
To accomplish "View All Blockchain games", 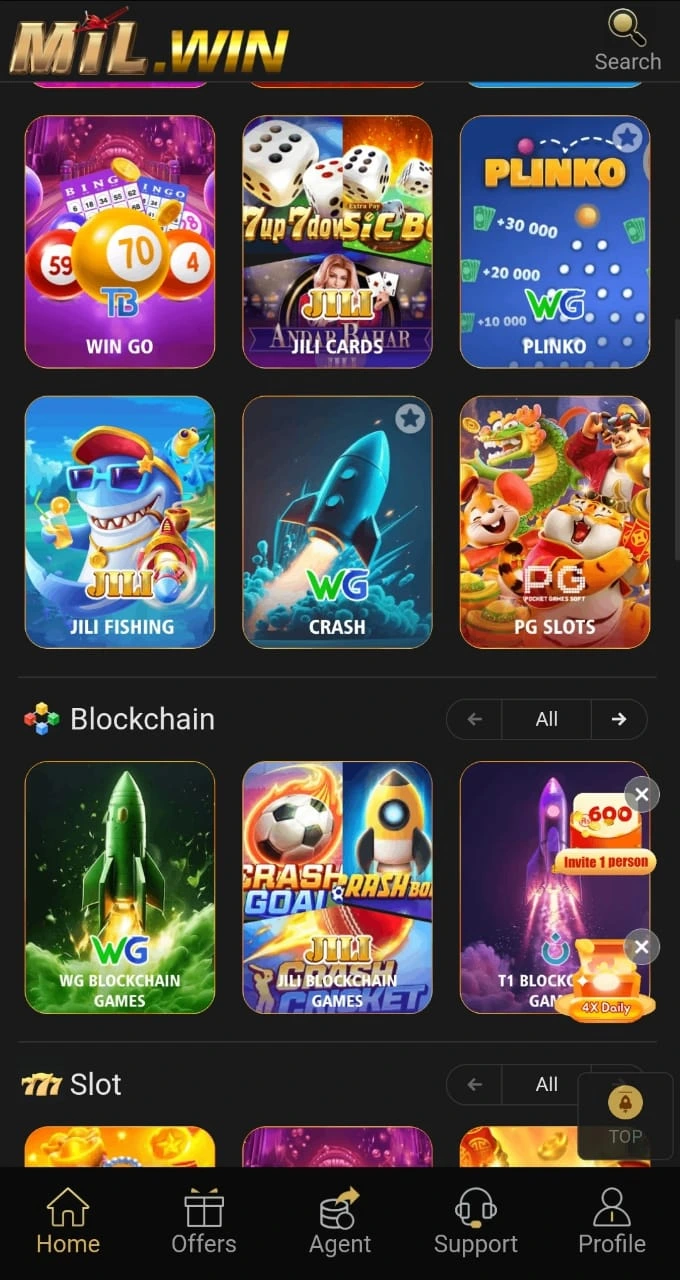I will click(546, 719).
